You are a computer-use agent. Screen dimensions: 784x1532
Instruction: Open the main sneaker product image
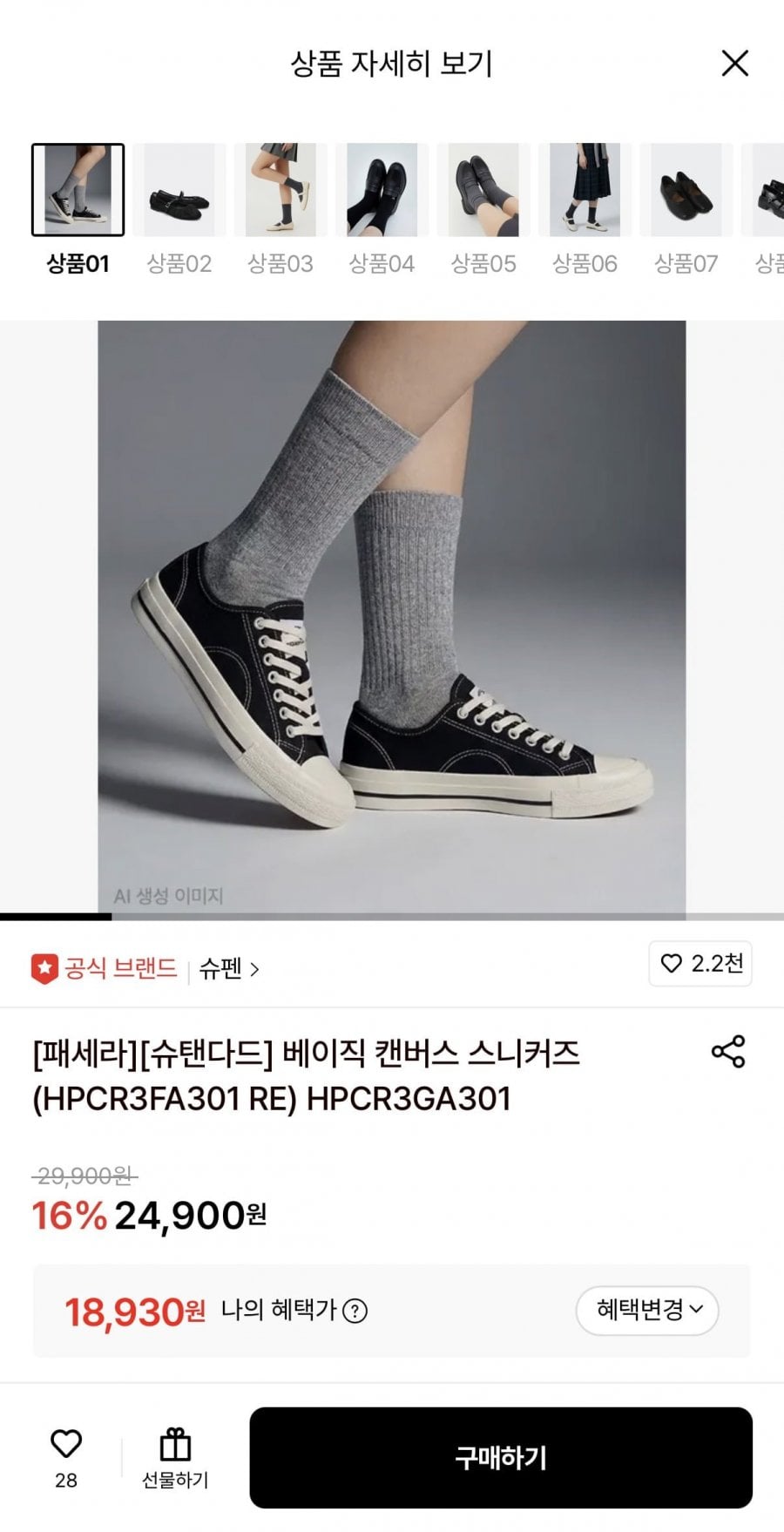click(392, 617)
